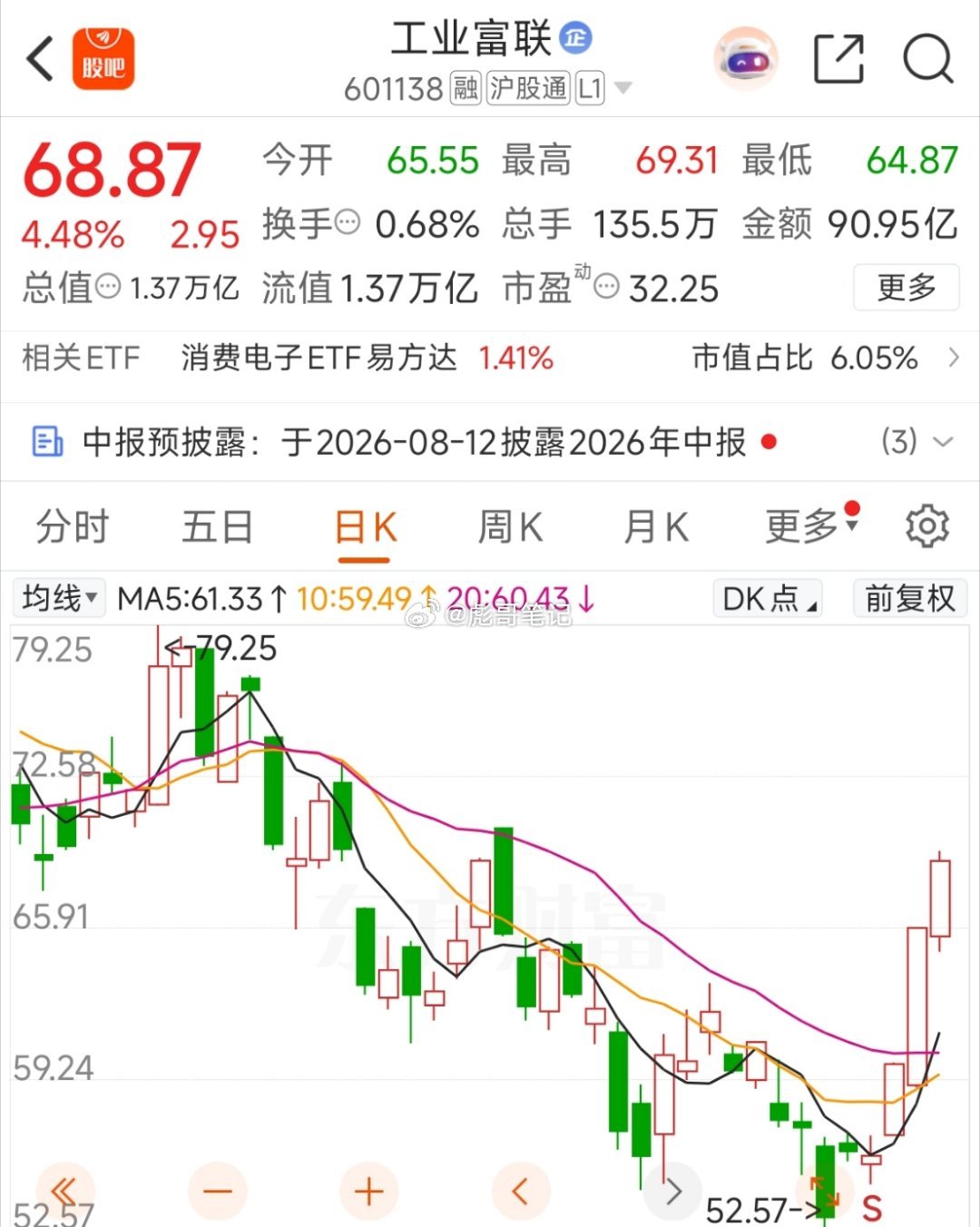980x1227 pixels.
Task: Switch to the 分时 chart tab
Action: point(73,527)
